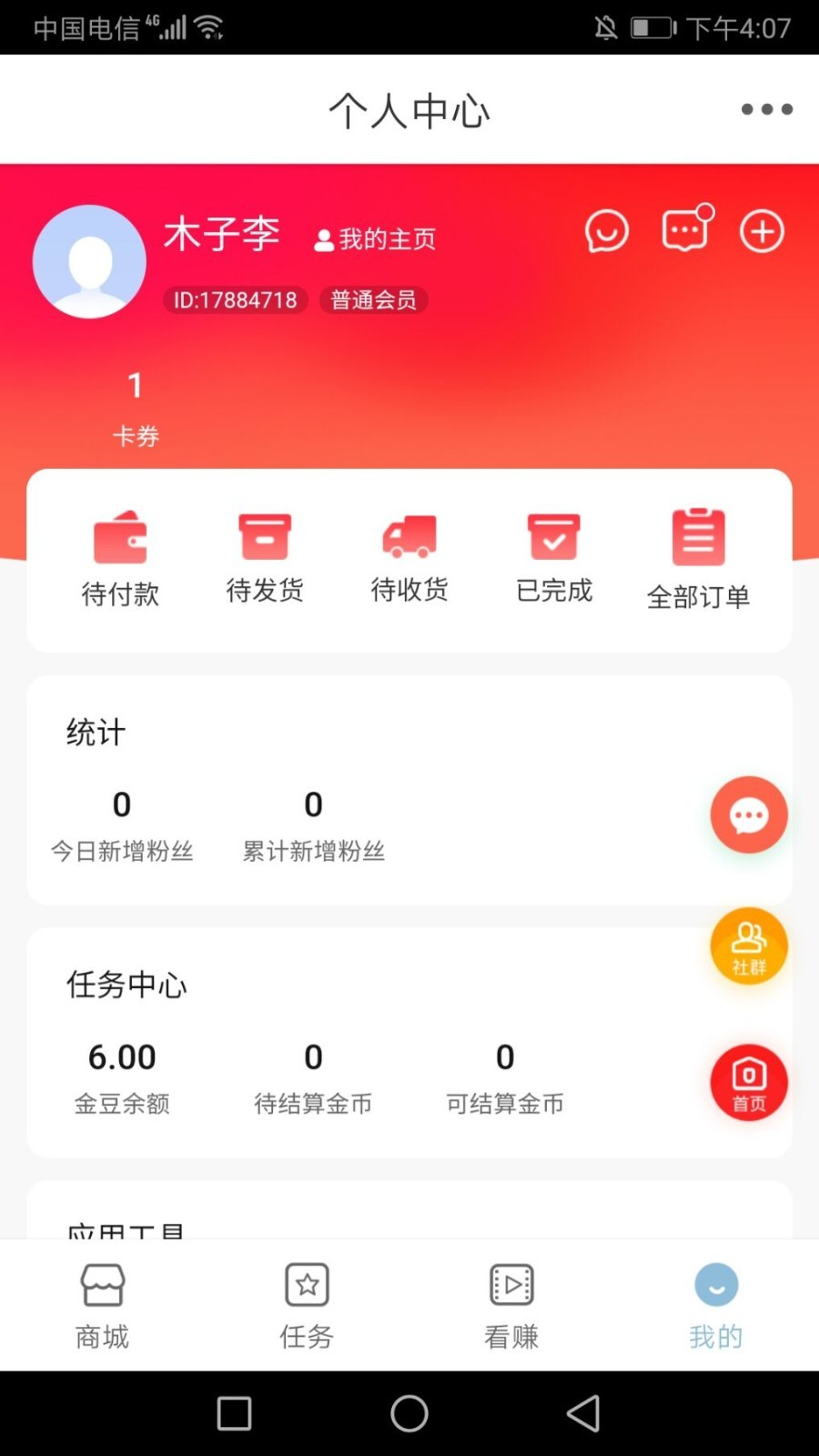Tap the 首页 home floating icon
This screenshot has height=1456, width=819.
[x=748, y=1081]
